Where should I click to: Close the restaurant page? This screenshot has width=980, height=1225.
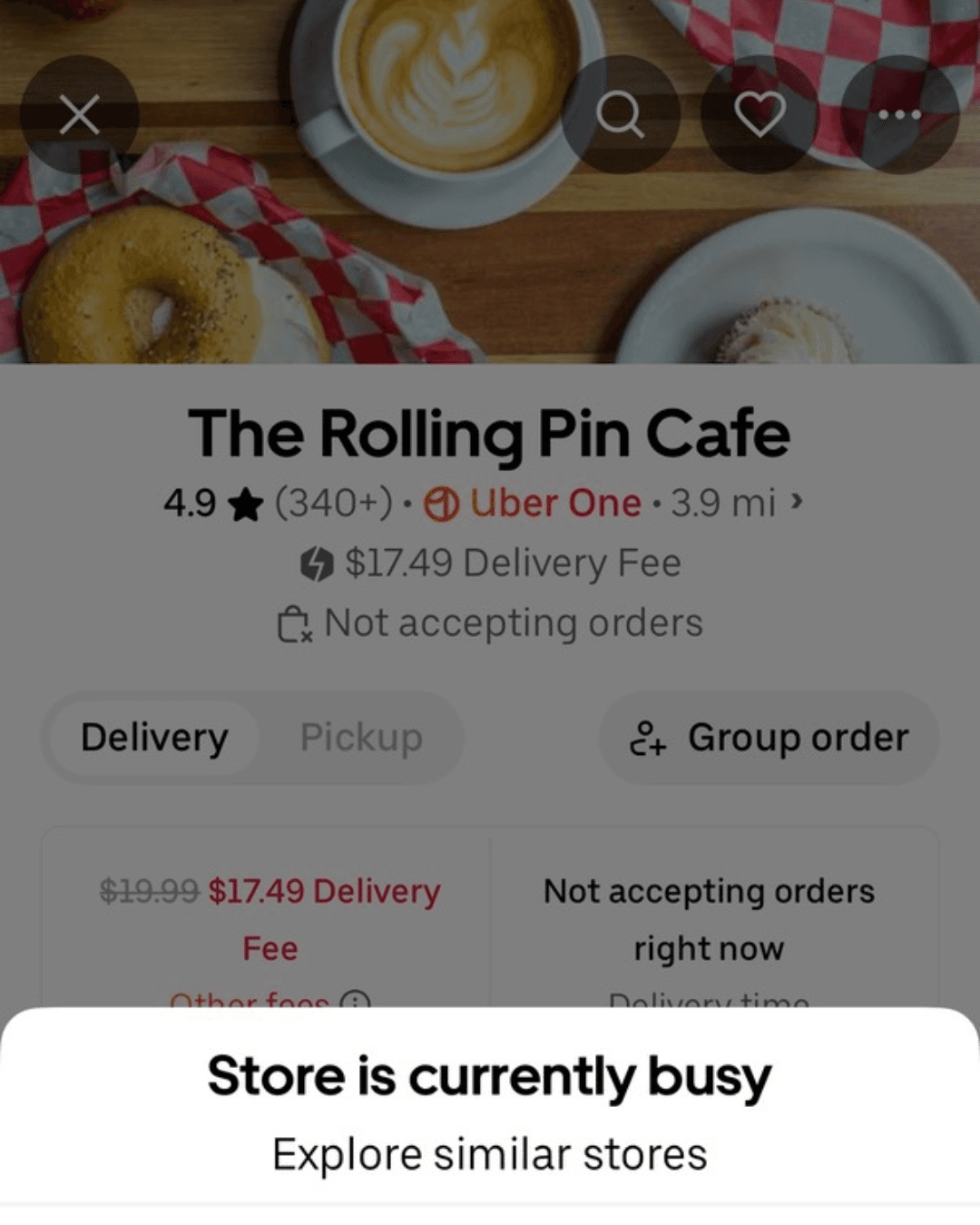tap(80, 115)
